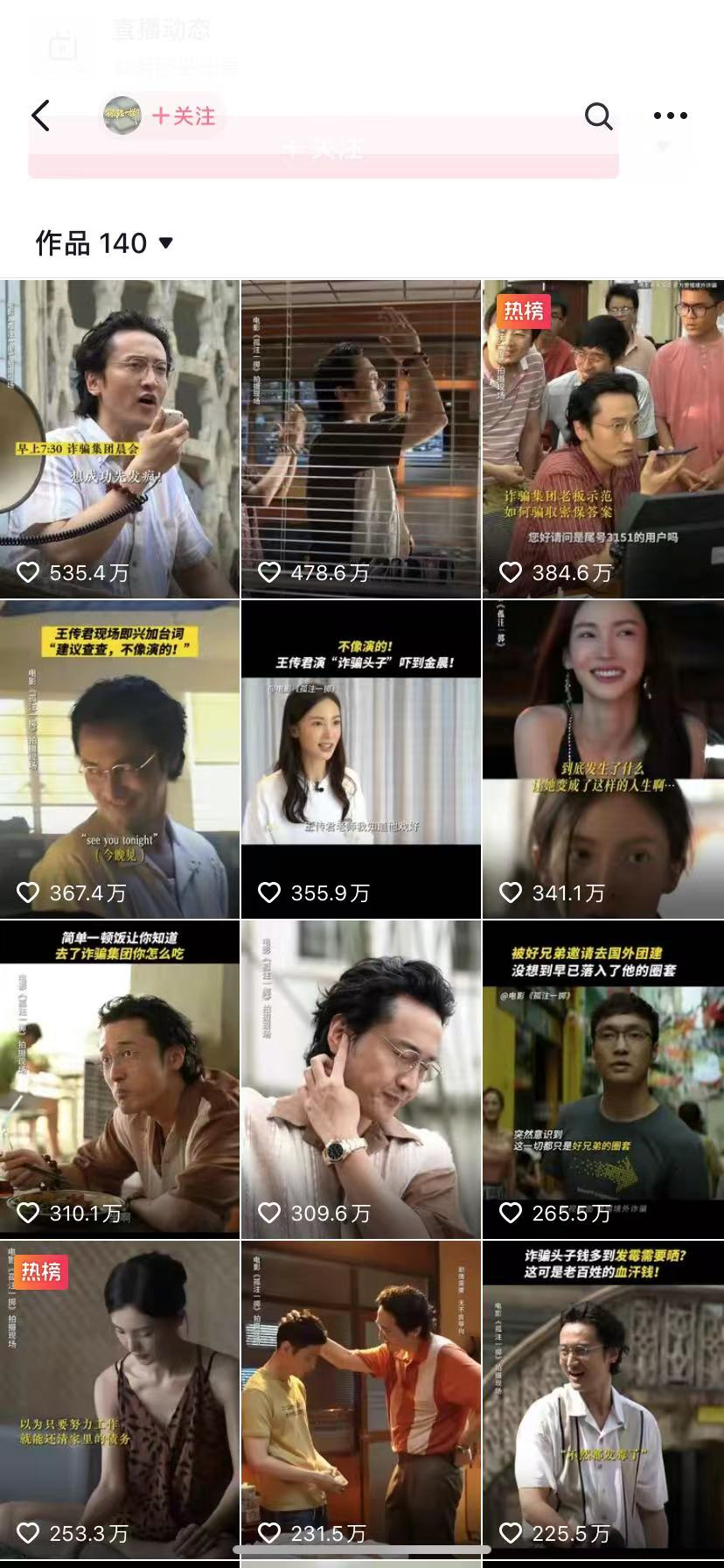Follow this account via +关注
Viewport: 724px width, 1568px height.
click(184, 116)
